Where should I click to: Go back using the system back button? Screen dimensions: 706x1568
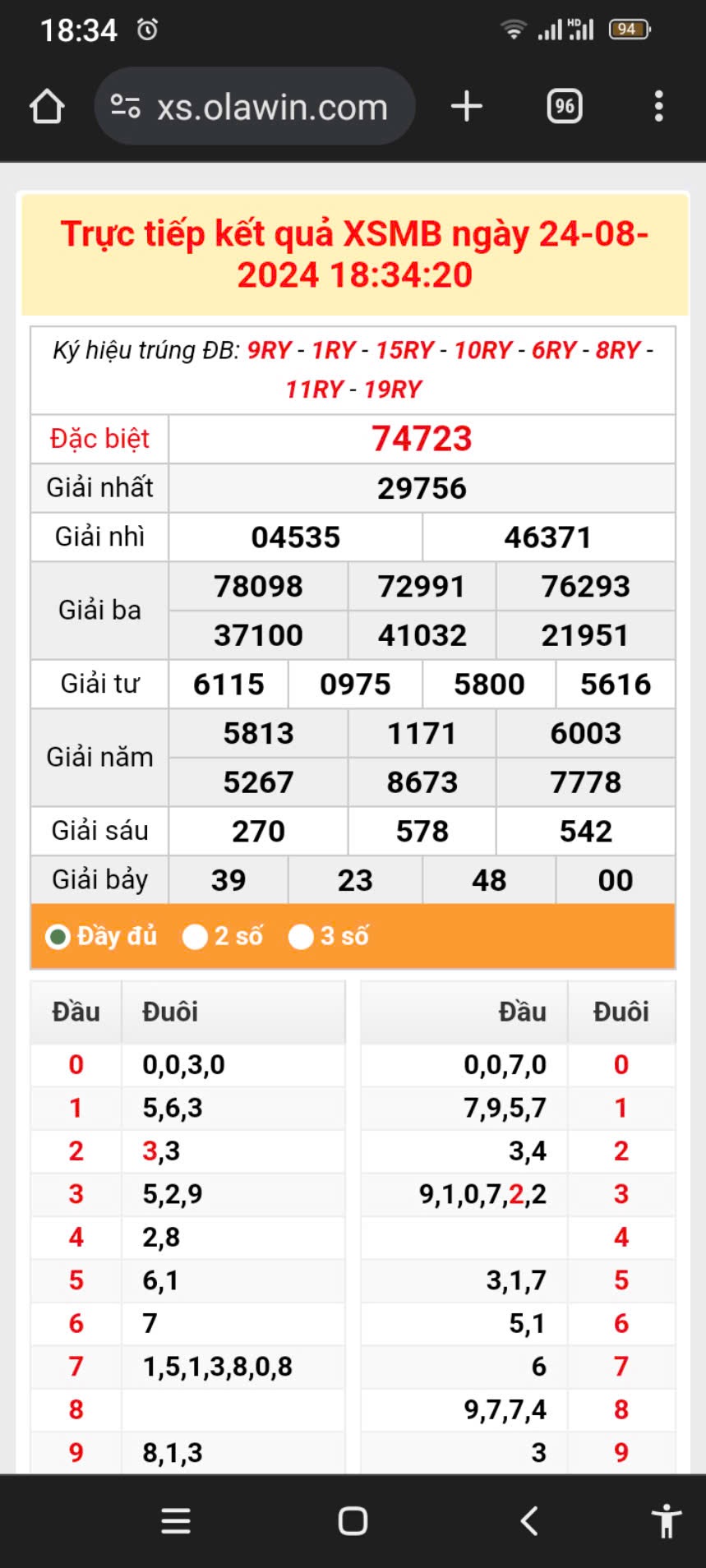(x=530, y=1521)
